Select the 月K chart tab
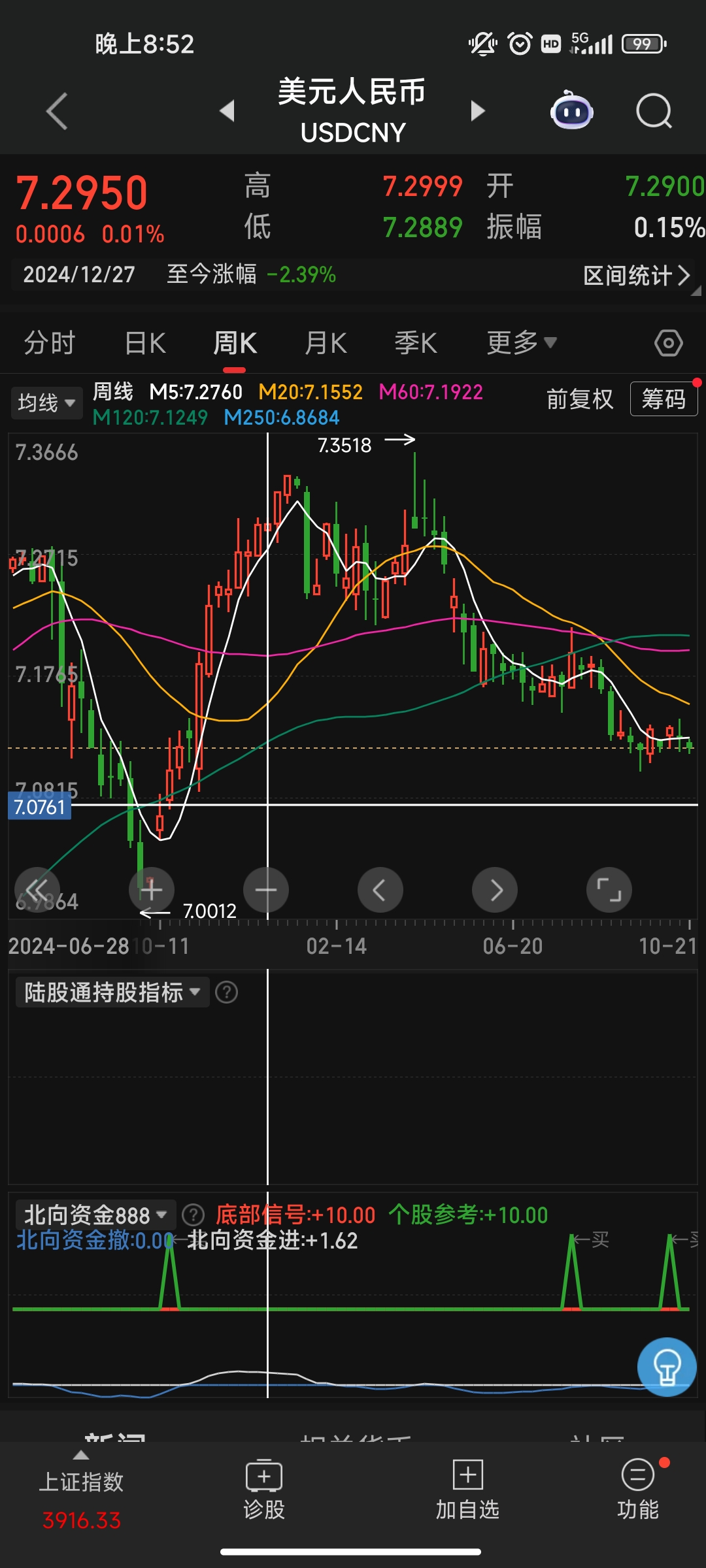 (326, 343)
